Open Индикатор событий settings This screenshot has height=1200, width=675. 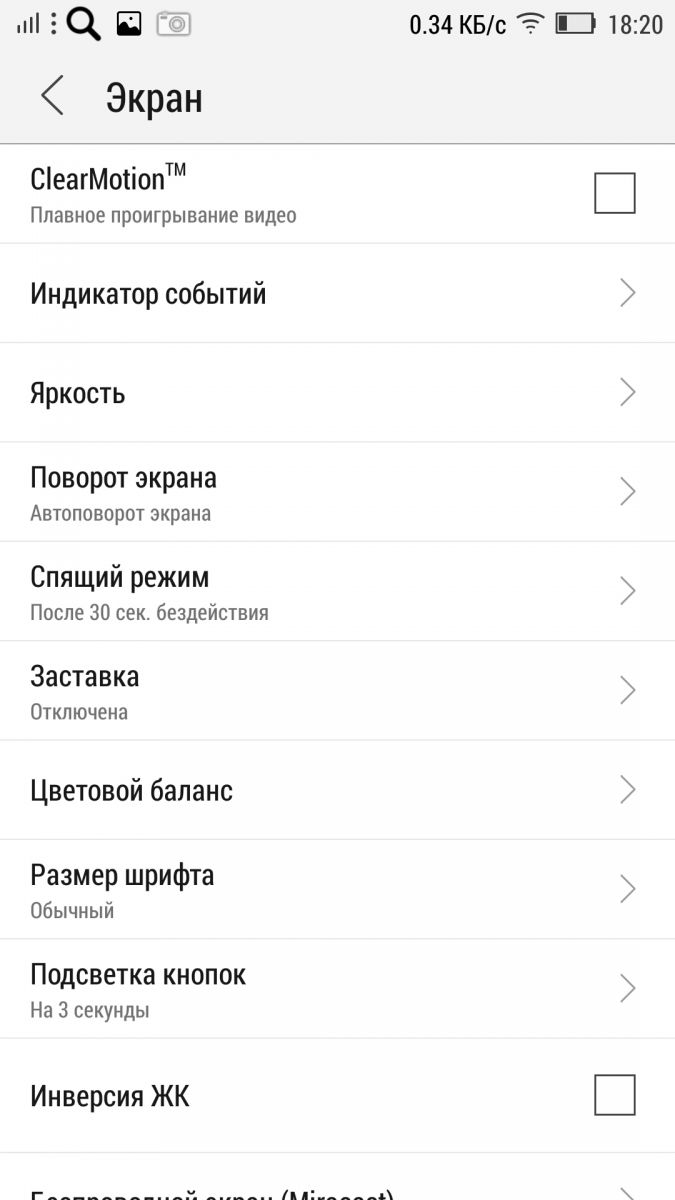point(337,294)
